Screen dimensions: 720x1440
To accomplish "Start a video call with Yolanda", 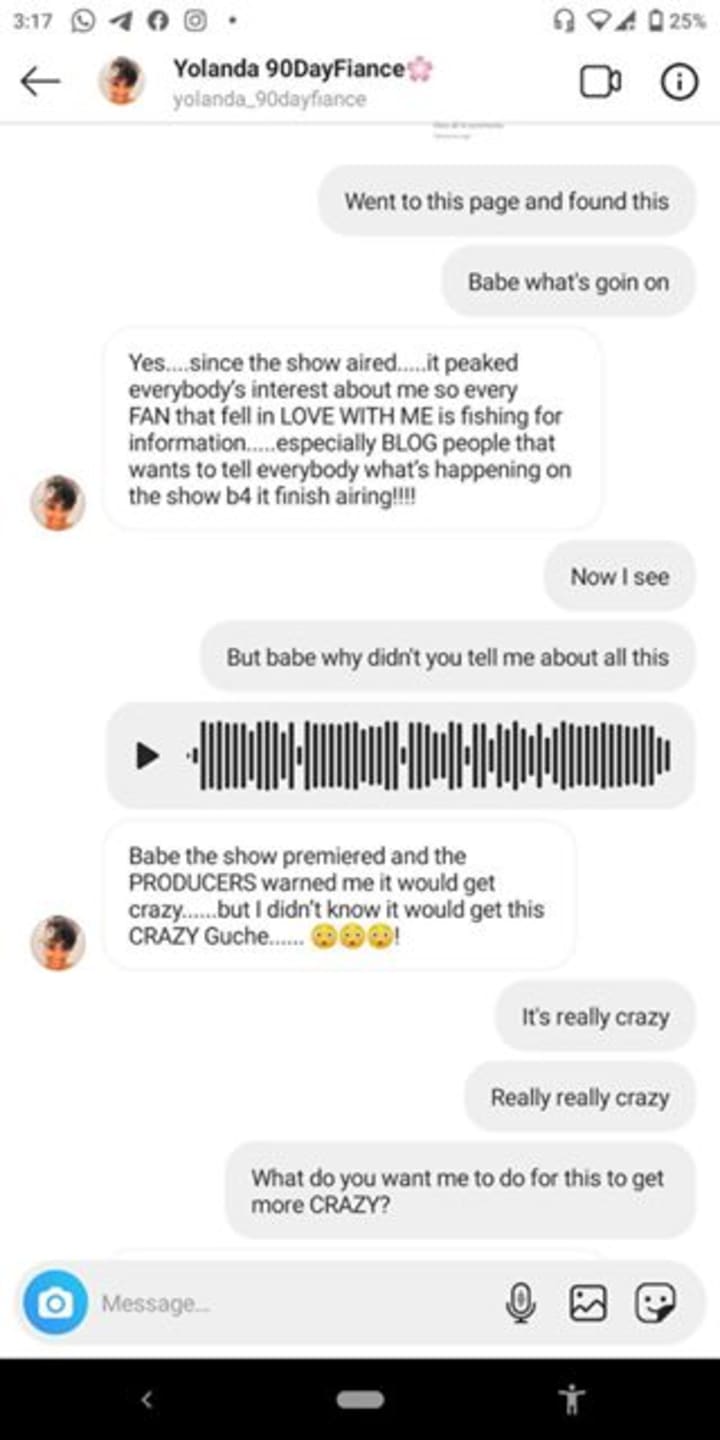I will coord(600,82).
